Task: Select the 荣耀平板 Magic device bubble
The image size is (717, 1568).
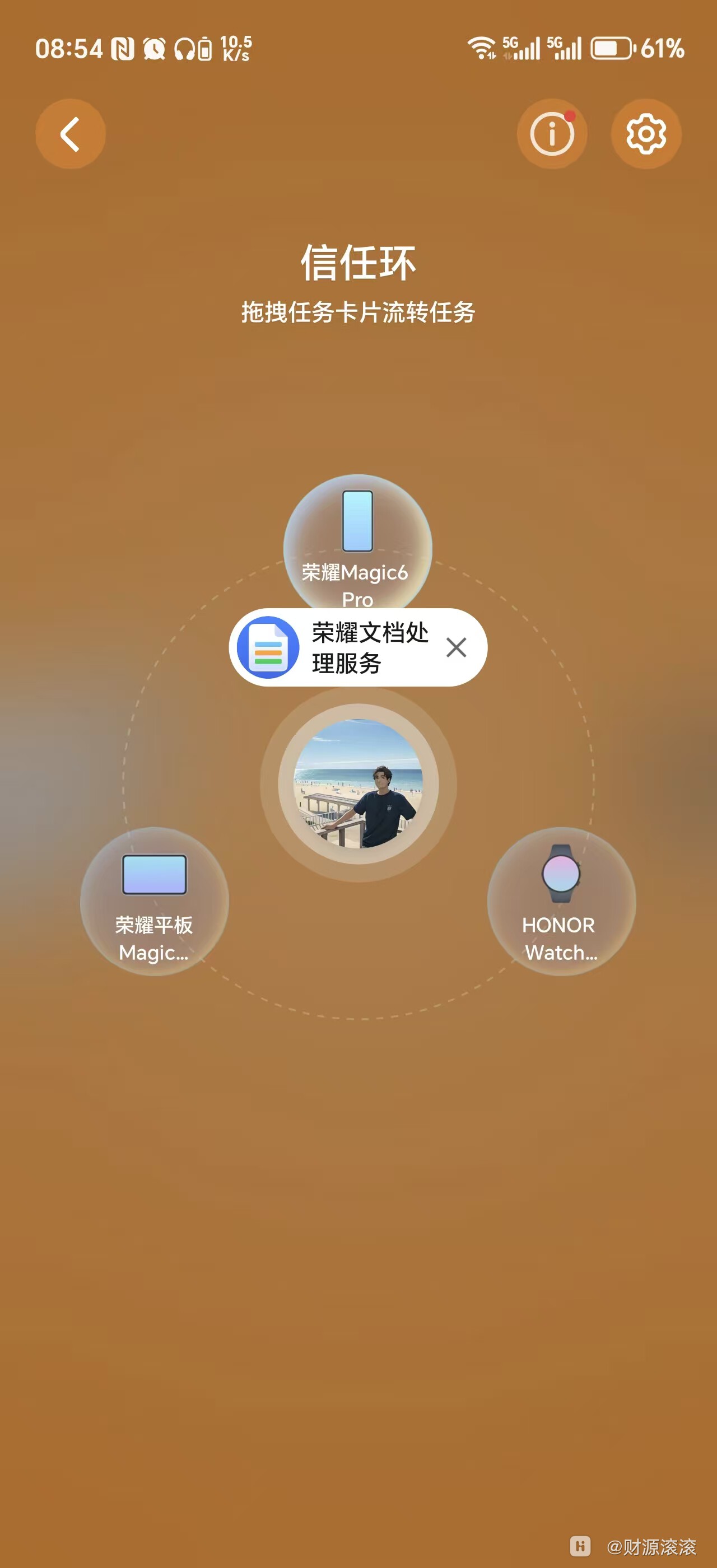Action: pyautogui.click(x=155, y=902)
